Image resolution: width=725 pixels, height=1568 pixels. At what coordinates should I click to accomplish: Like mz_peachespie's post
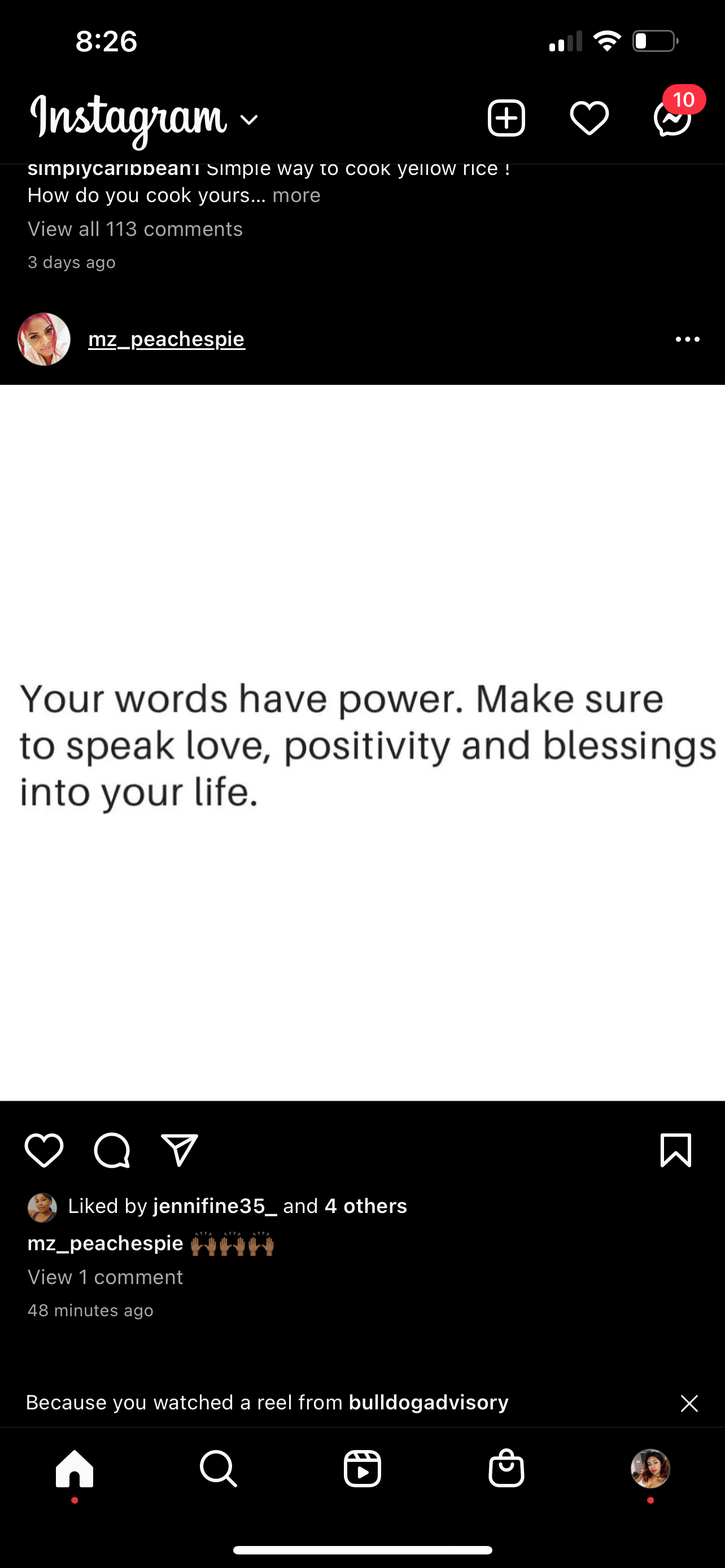click(44, 1150)
